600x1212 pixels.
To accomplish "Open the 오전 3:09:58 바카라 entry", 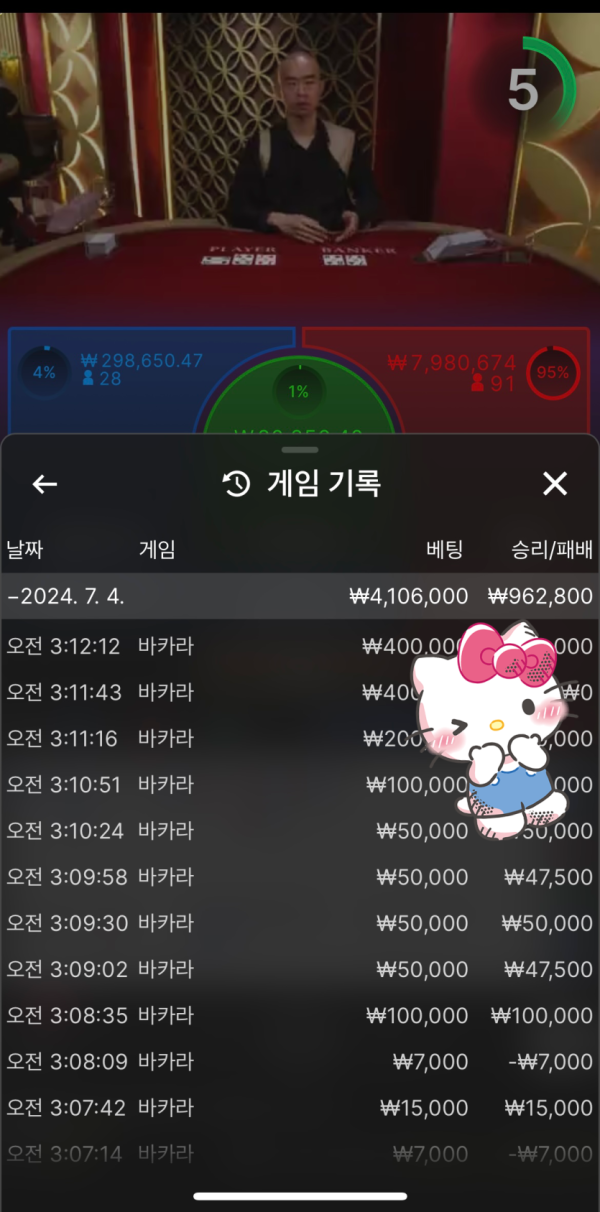I will [300, 877].
